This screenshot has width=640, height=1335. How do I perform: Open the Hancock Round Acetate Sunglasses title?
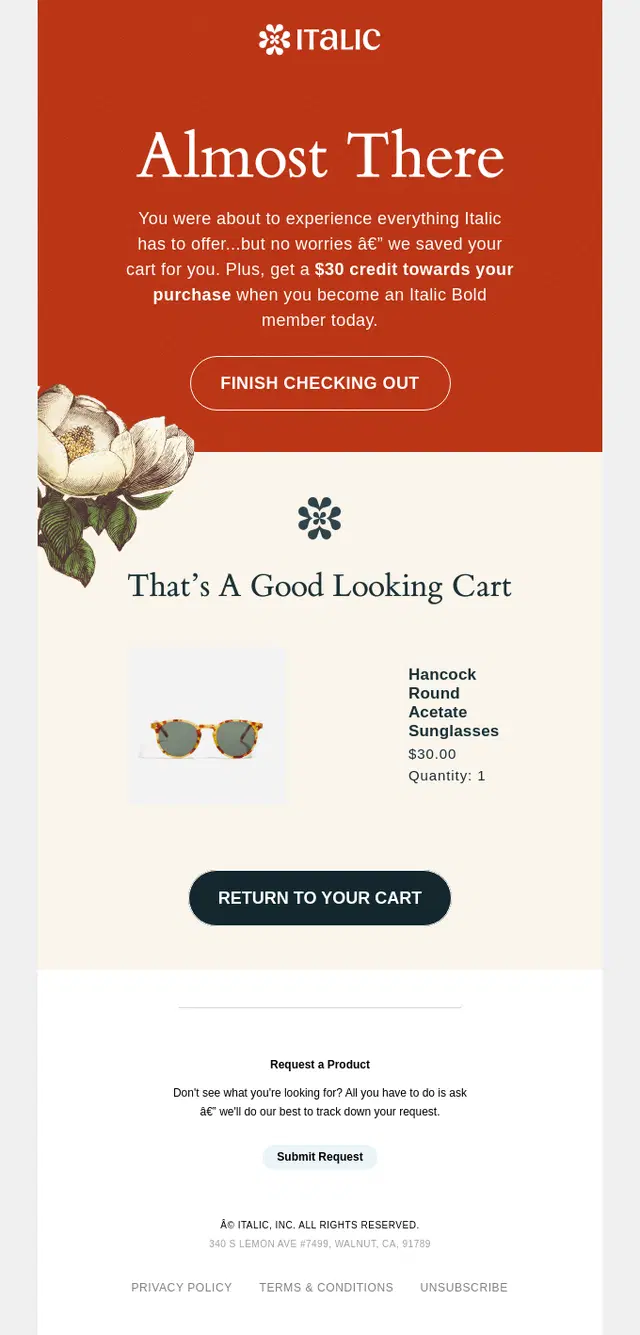453,703
